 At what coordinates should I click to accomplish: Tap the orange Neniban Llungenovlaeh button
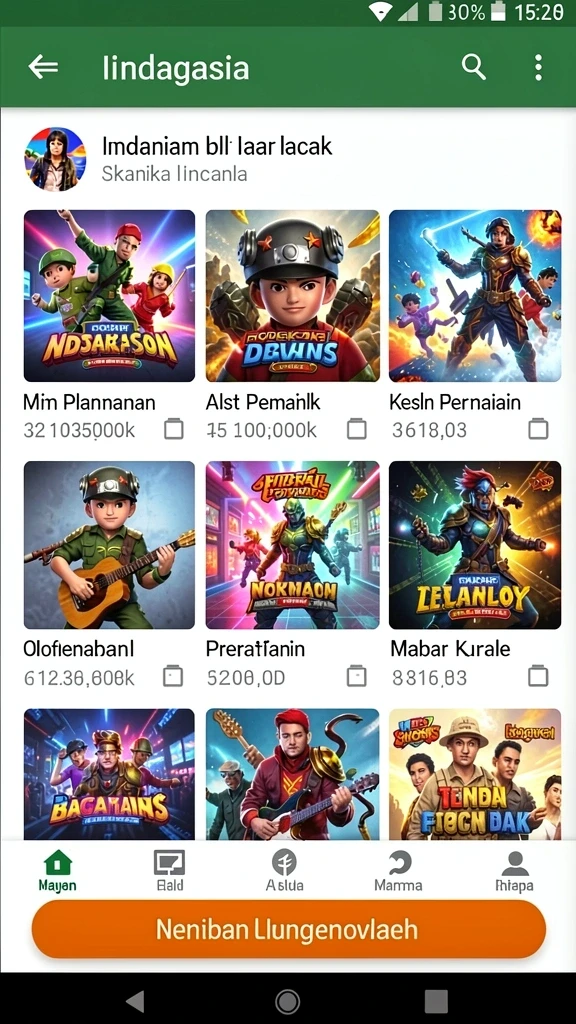289,929
